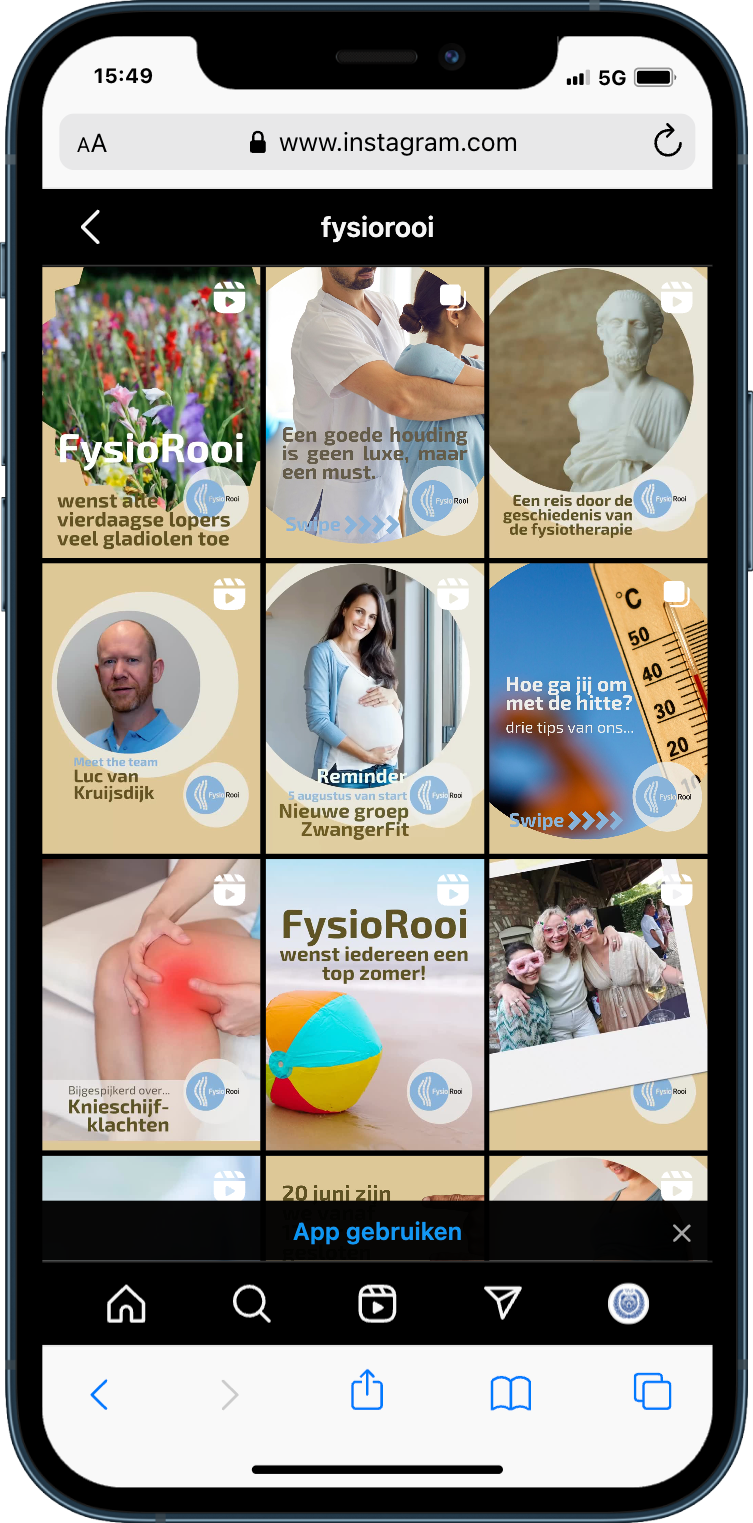753x1523 pixels.
Task: Open the 'top zomer' beach ball reel
Action: tap(375, 1004)
